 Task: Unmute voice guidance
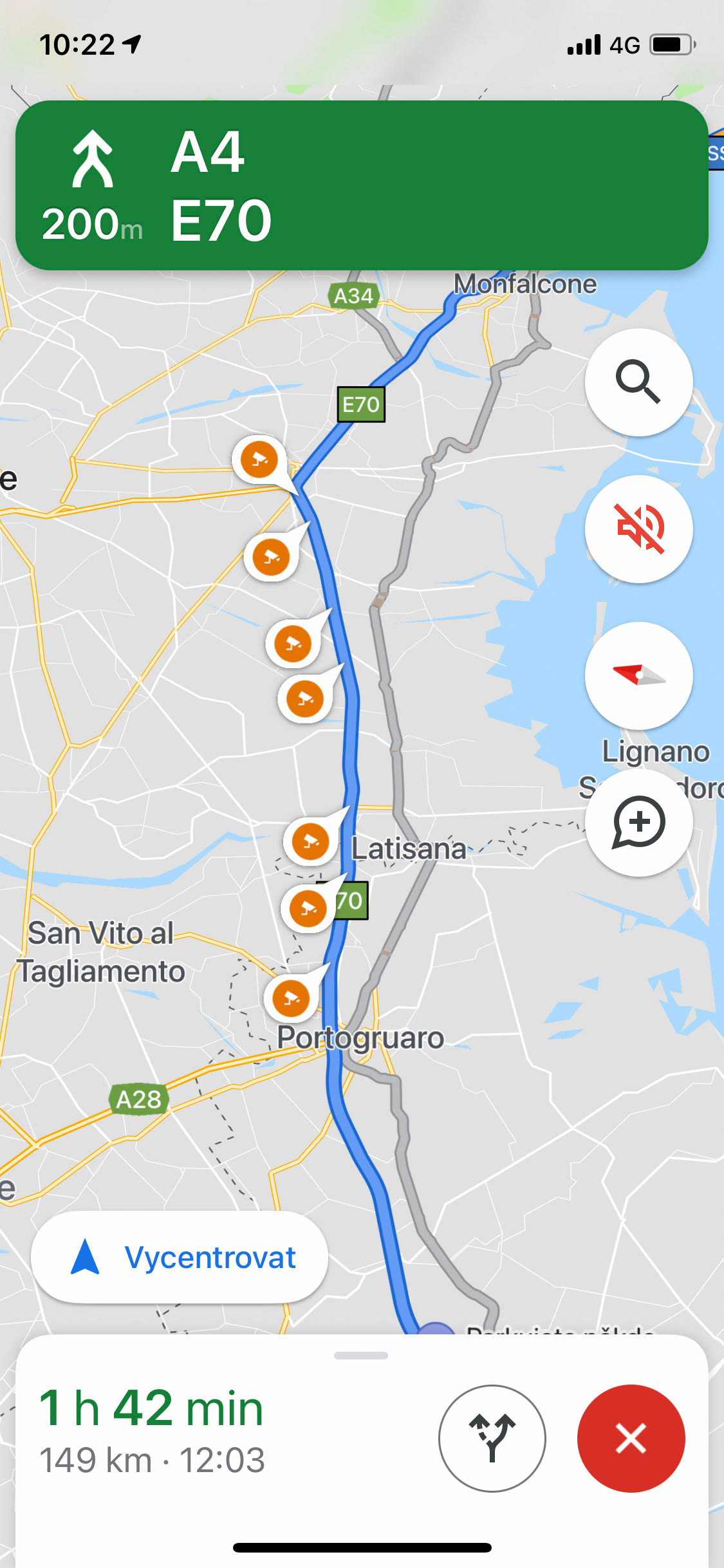pos(638,528)
